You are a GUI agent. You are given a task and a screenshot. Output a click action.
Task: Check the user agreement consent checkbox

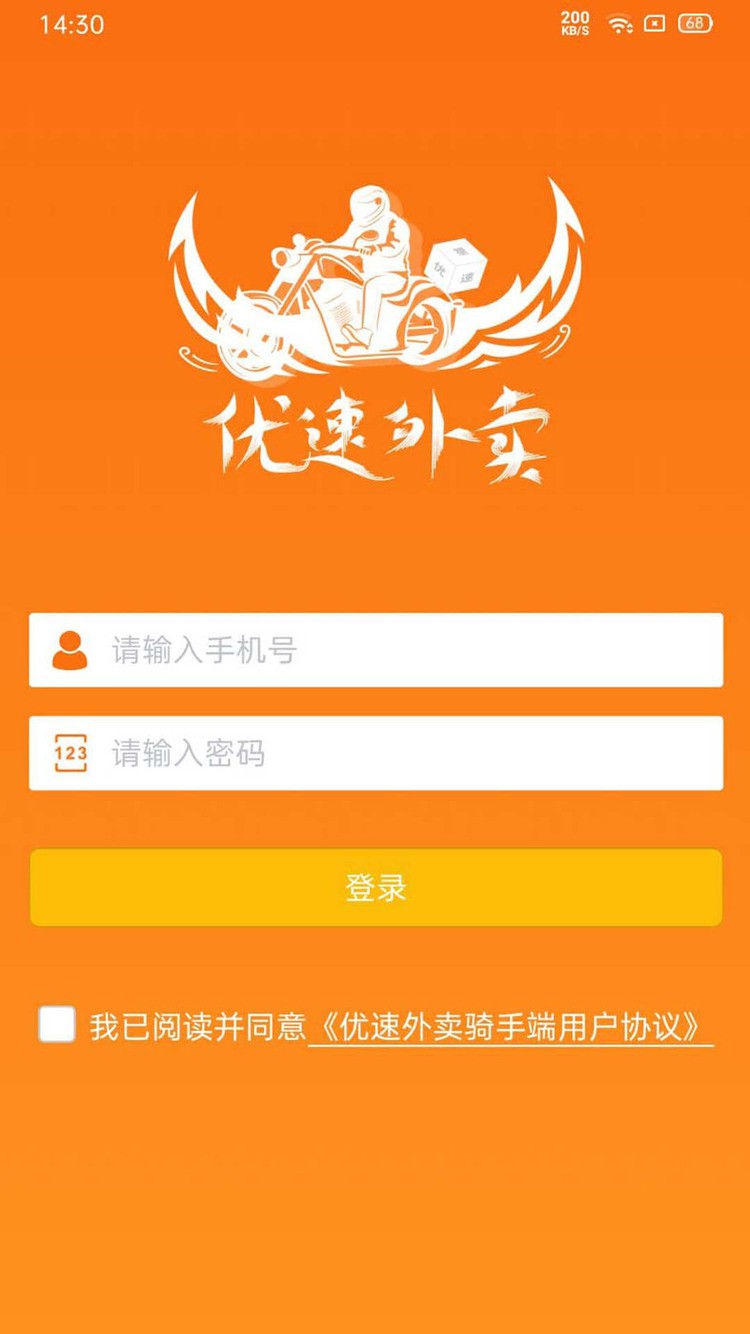click(57, 1025)
